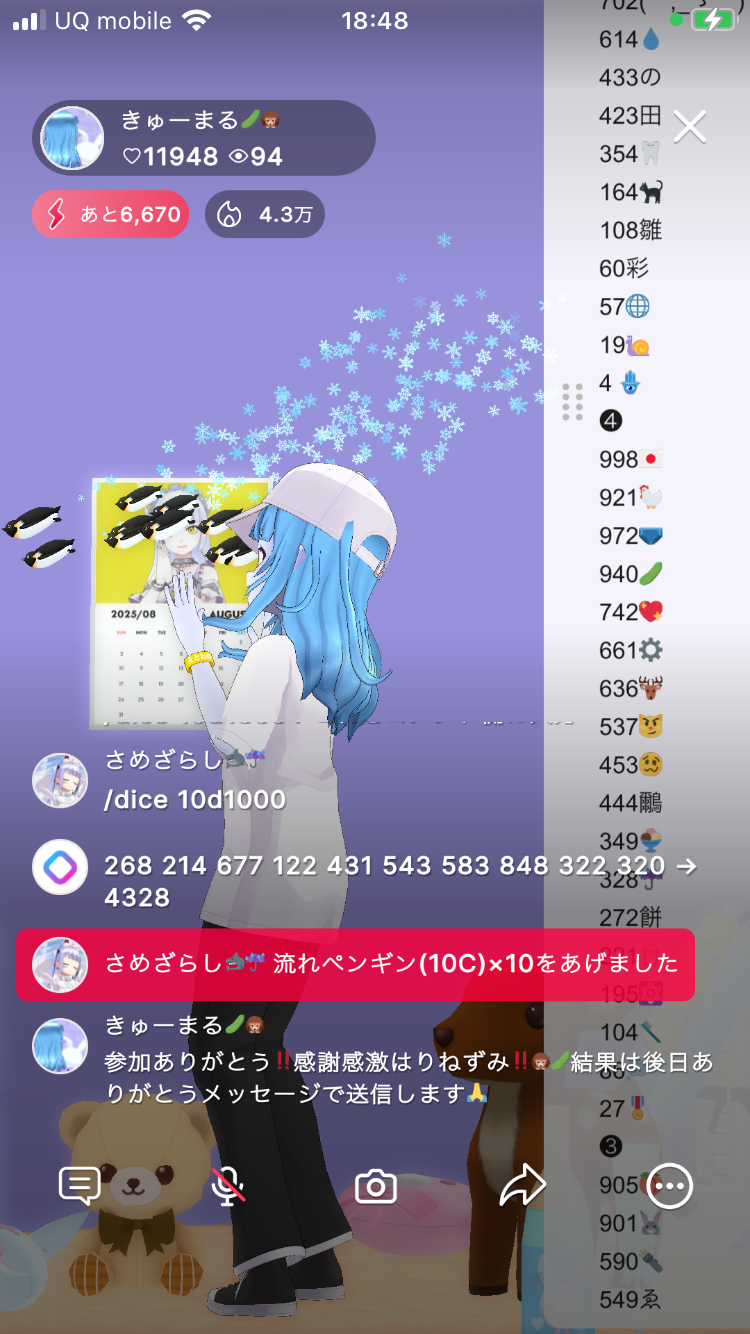Viewport: 750px width, 1334px height.
Task: Open the comment input bubble
Action: click(x=80, y=1186)
